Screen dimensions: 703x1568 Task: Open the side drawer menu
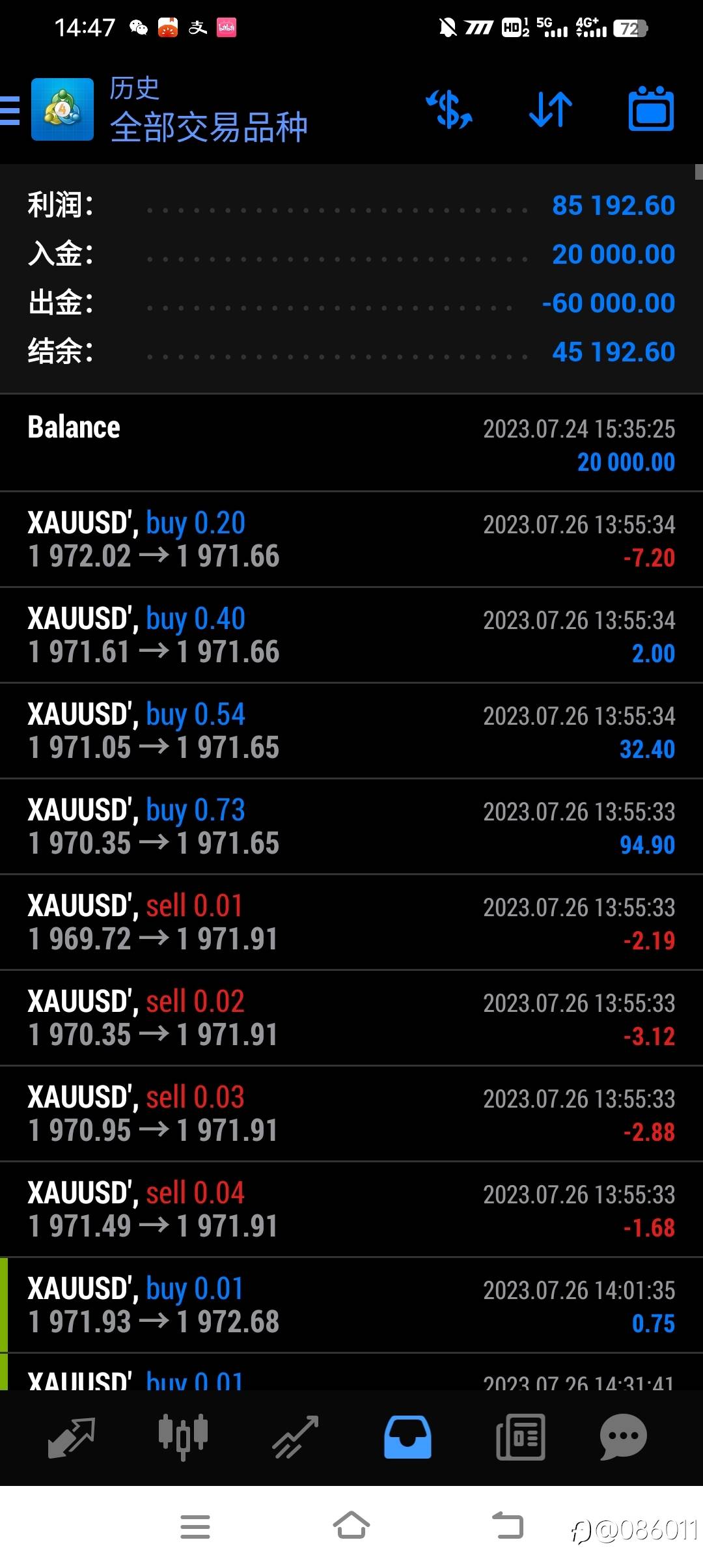(10, 110)
